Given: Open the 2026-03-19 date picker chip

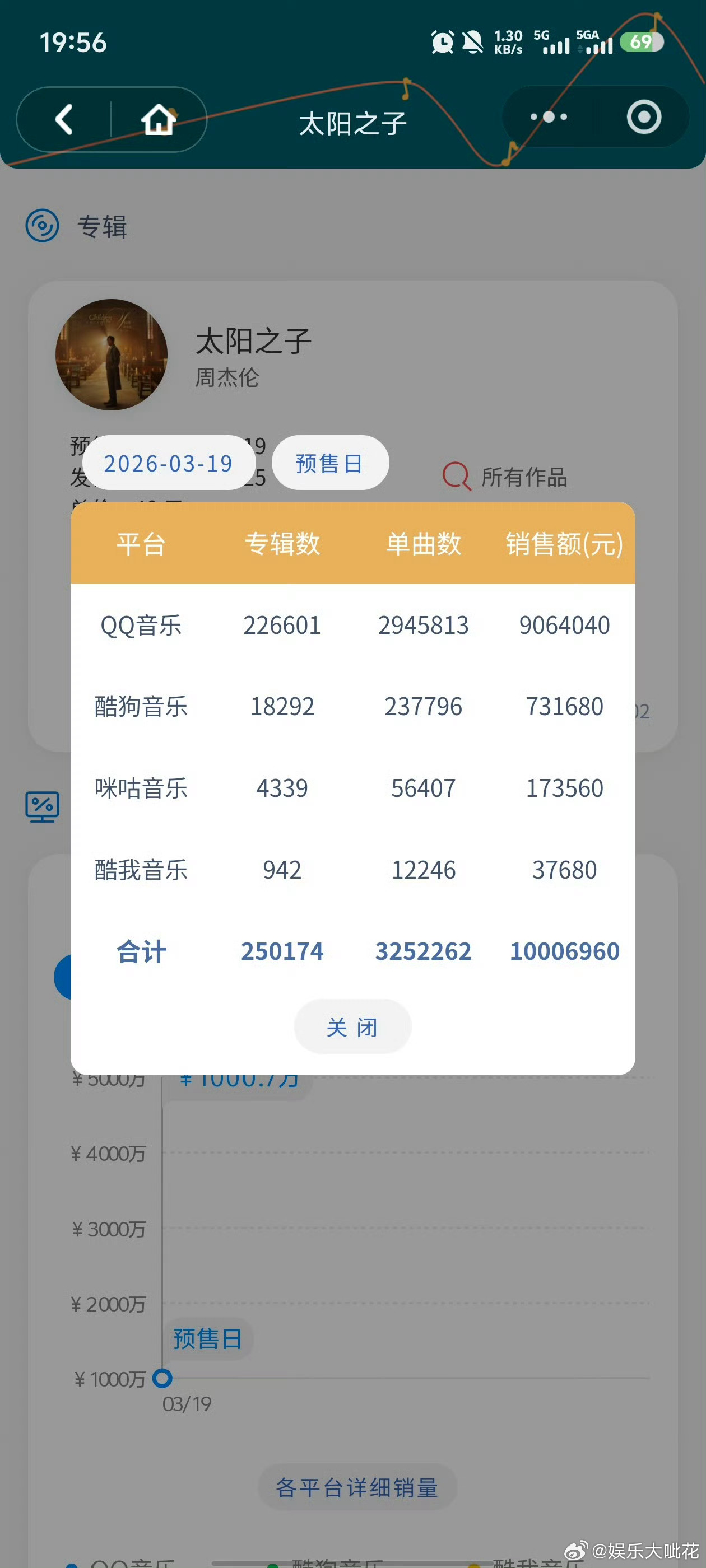Looking at the screenshot, I should point(169,463).
